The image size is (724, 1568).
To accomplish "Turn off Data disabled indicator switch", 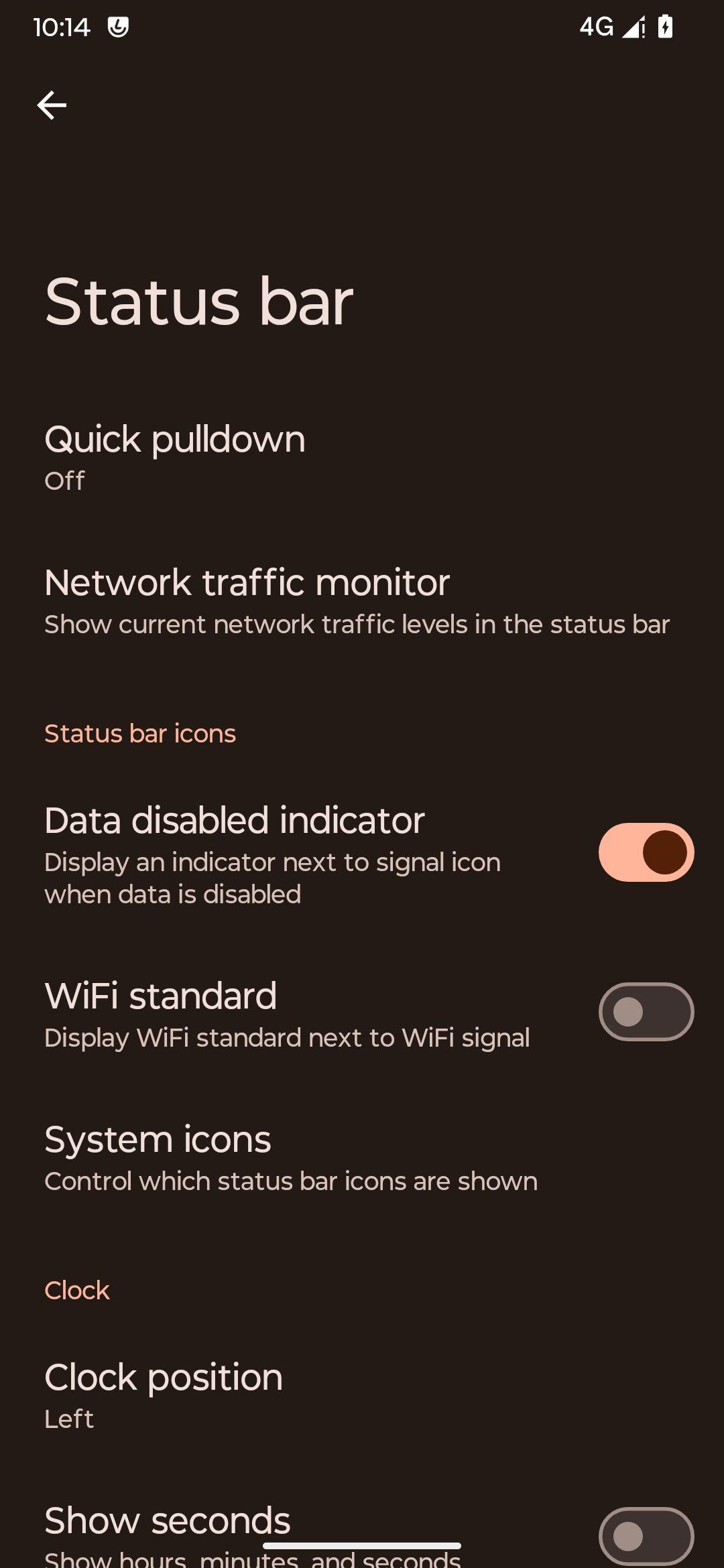I will pos(646,852).
